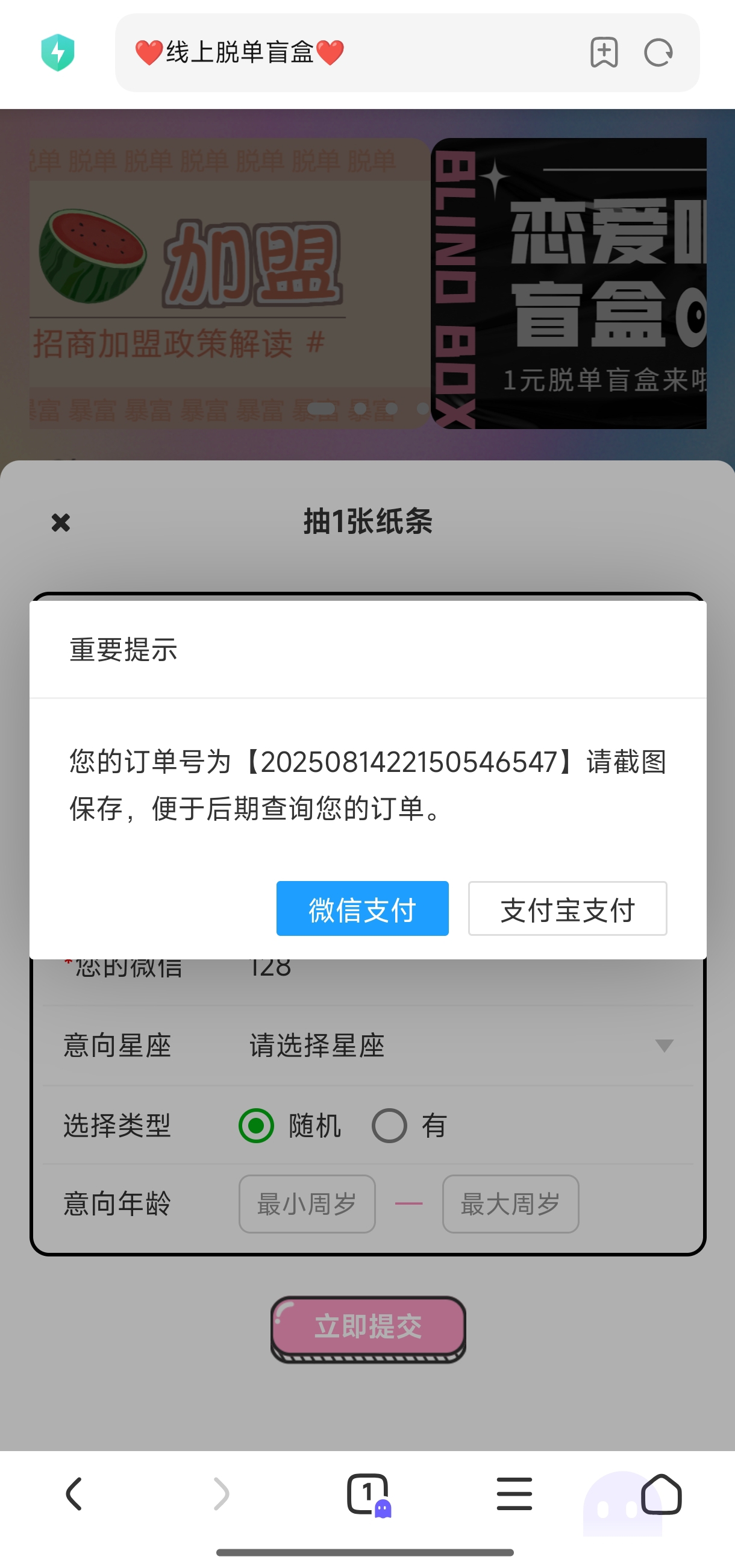This screenshot has height=1568, width=735.
Task: Open the browser menu
Action: click(x=514, y=1494)
